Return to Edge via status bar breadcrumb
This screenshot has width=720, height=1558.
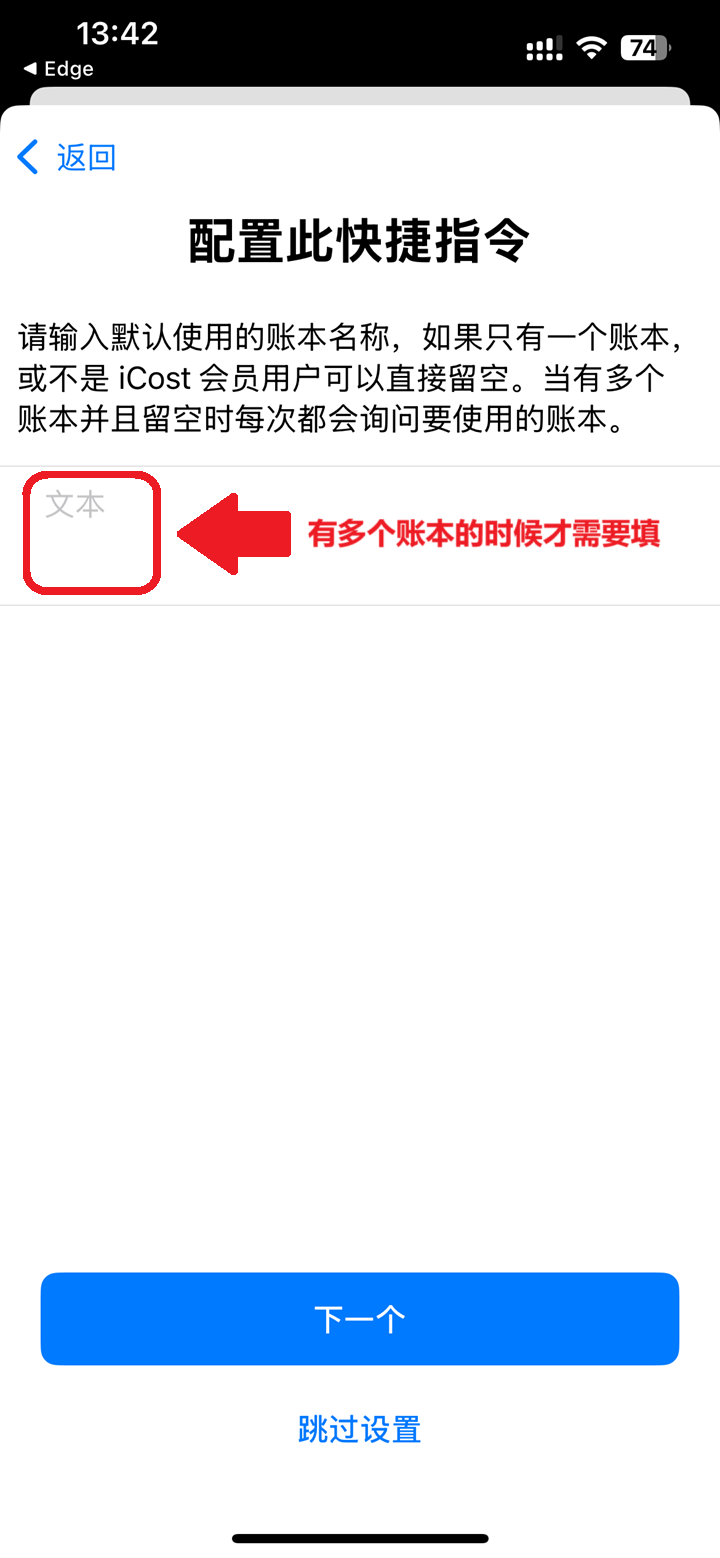(x=59, y=69)
